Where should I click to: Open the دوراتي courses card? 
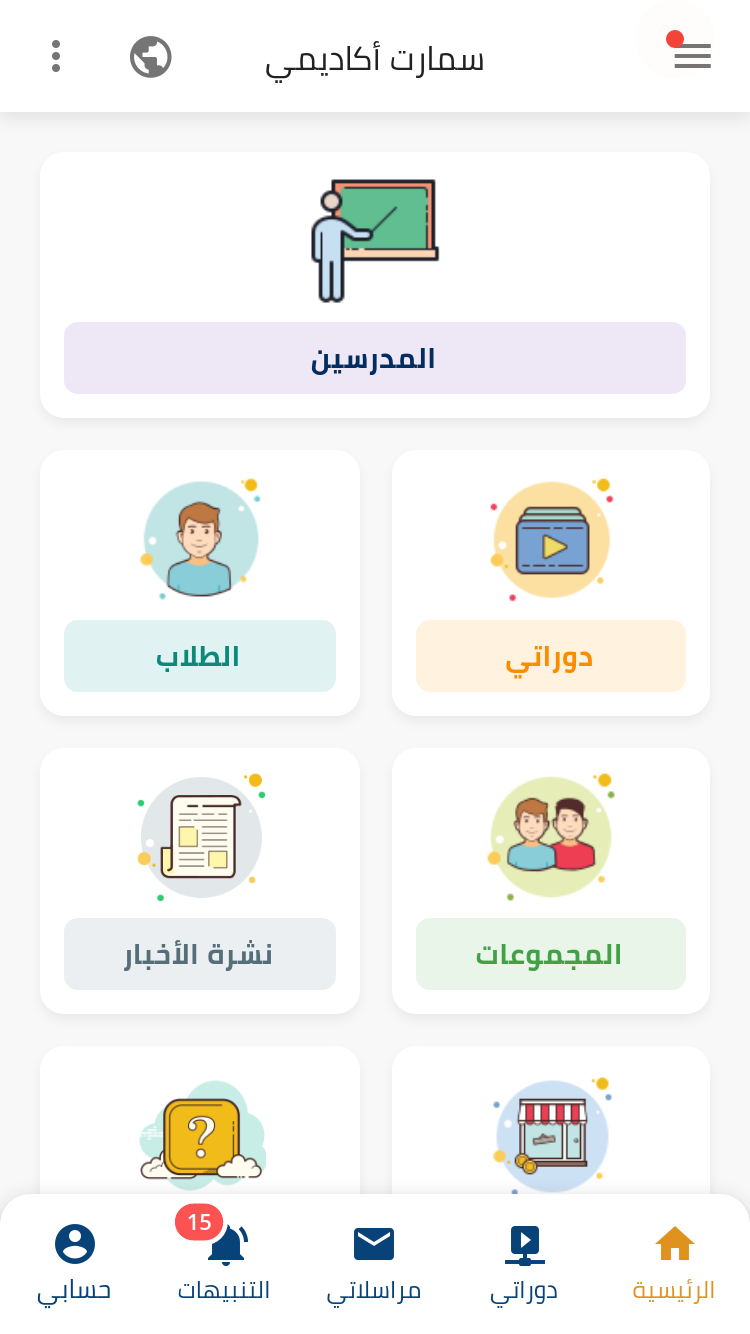[x=551, y=656]
